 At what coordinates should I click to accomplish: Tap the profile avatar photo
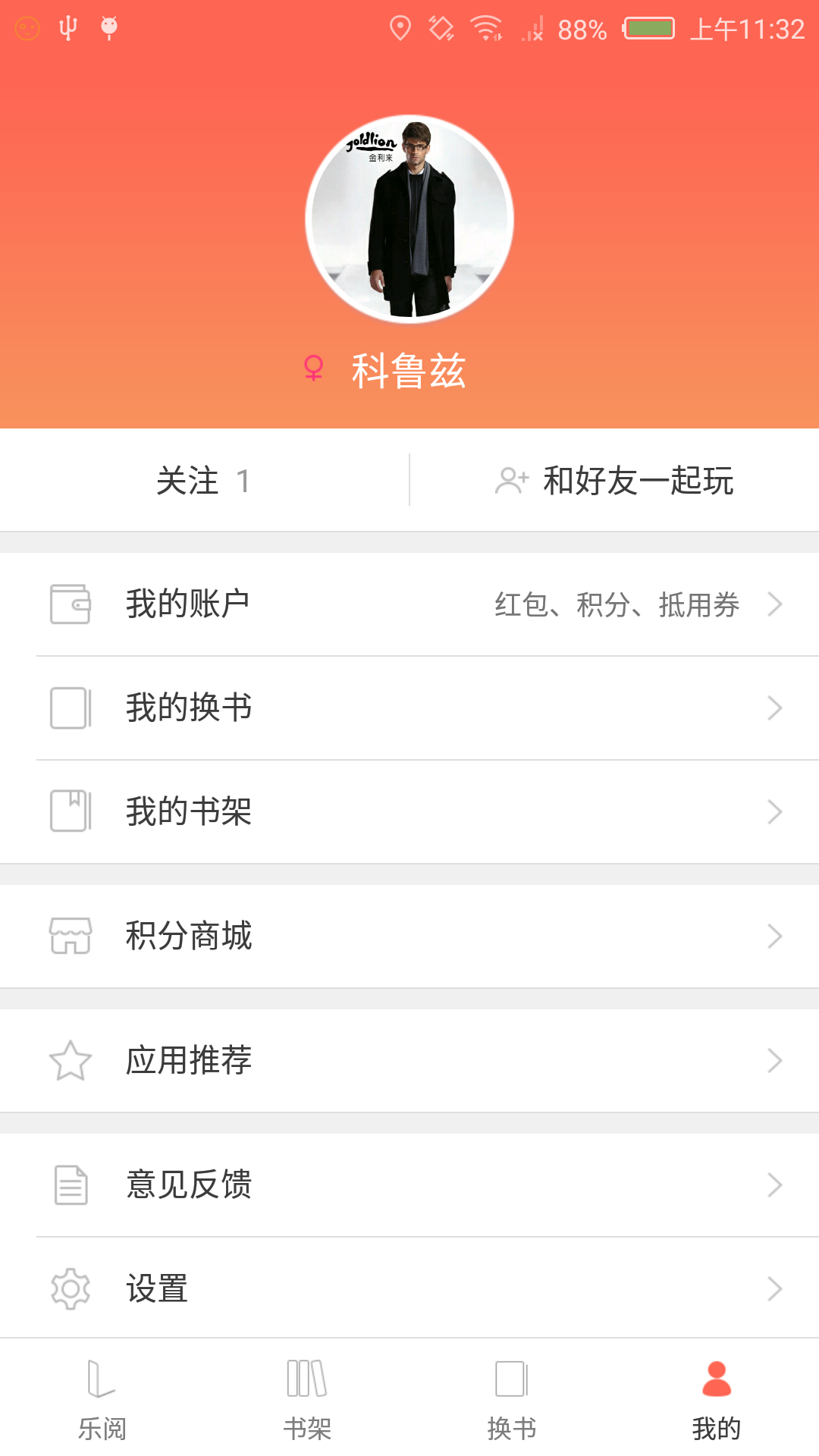409,219
